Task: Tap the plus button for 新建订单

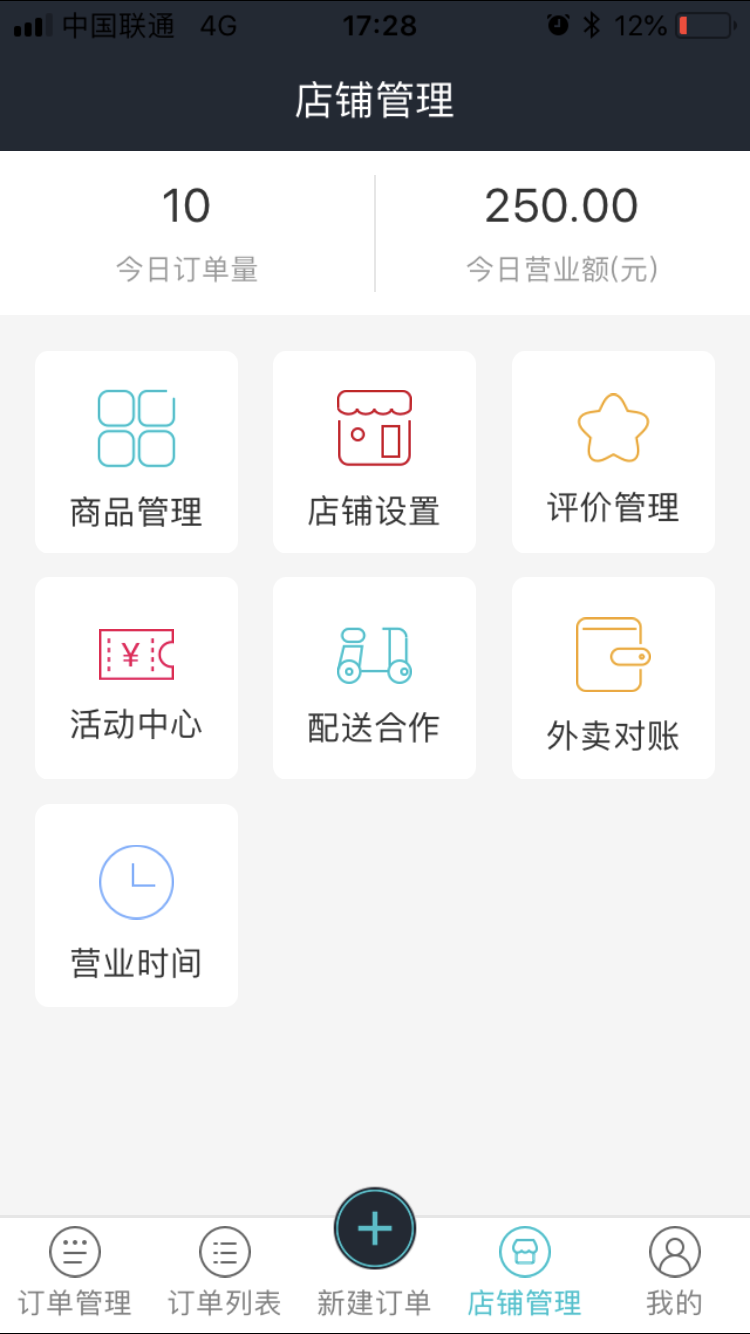Action: pyautogui.click(x=375, y=1229)
